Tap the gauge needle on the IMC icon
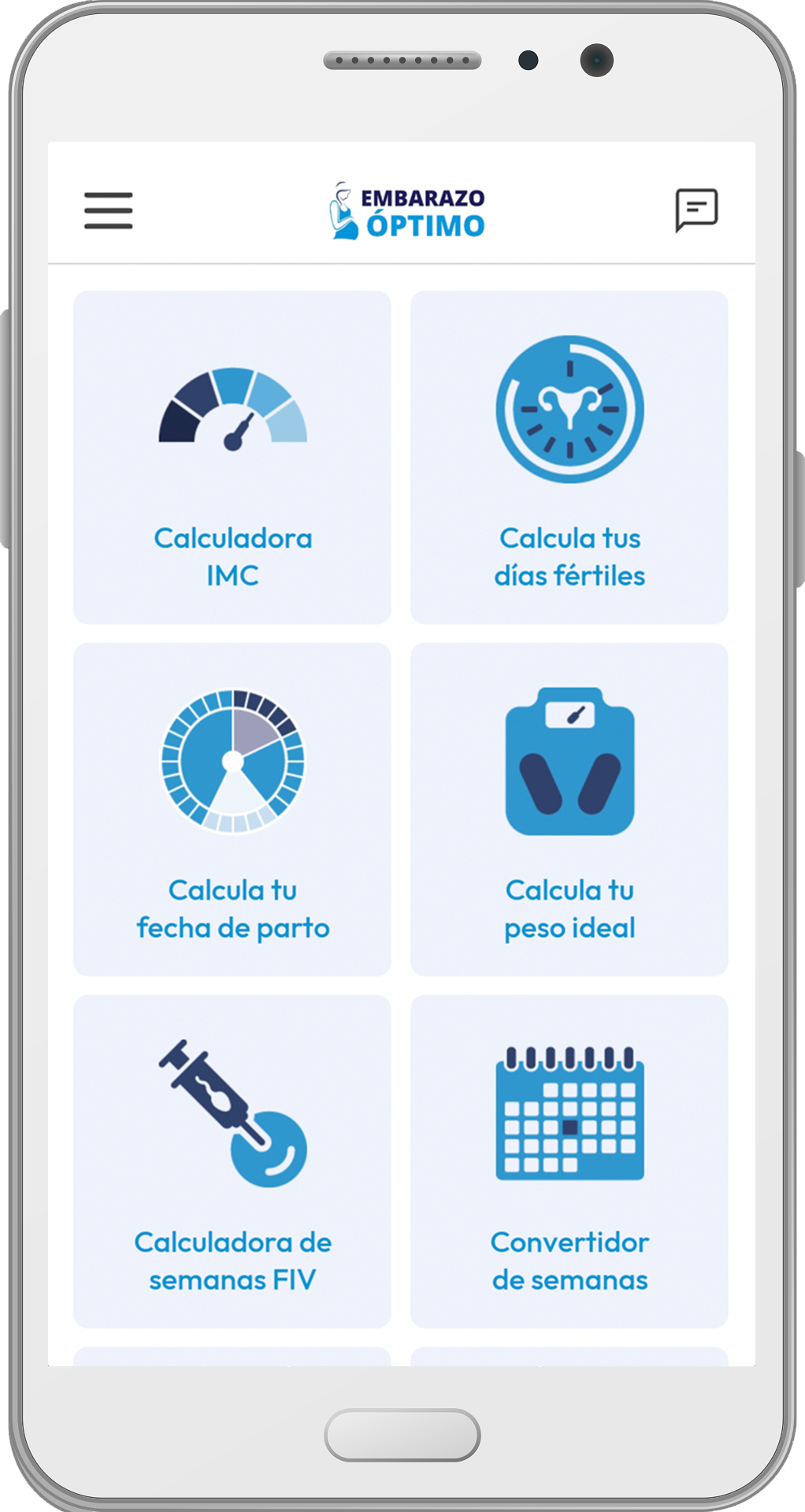Viewport: 805px width, 1512px height. click(235, 429)
